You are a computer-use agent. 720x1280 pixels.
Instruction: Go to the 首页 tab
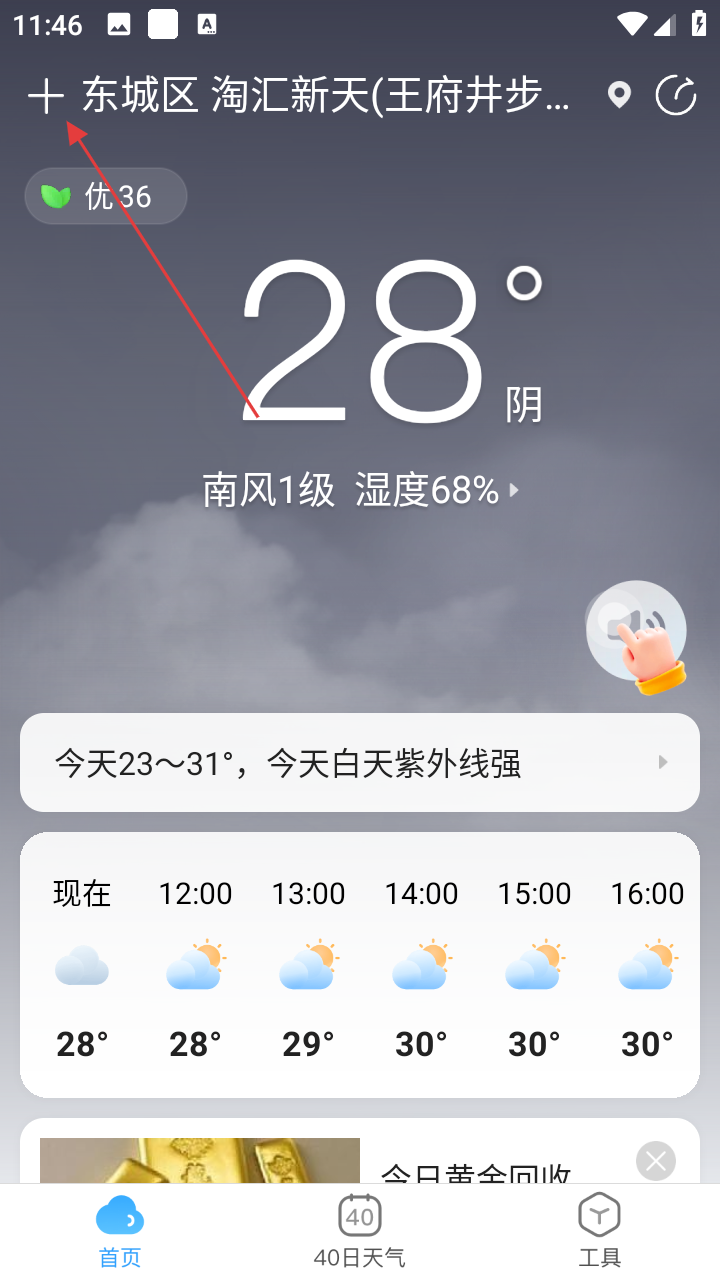(120, 1230)
